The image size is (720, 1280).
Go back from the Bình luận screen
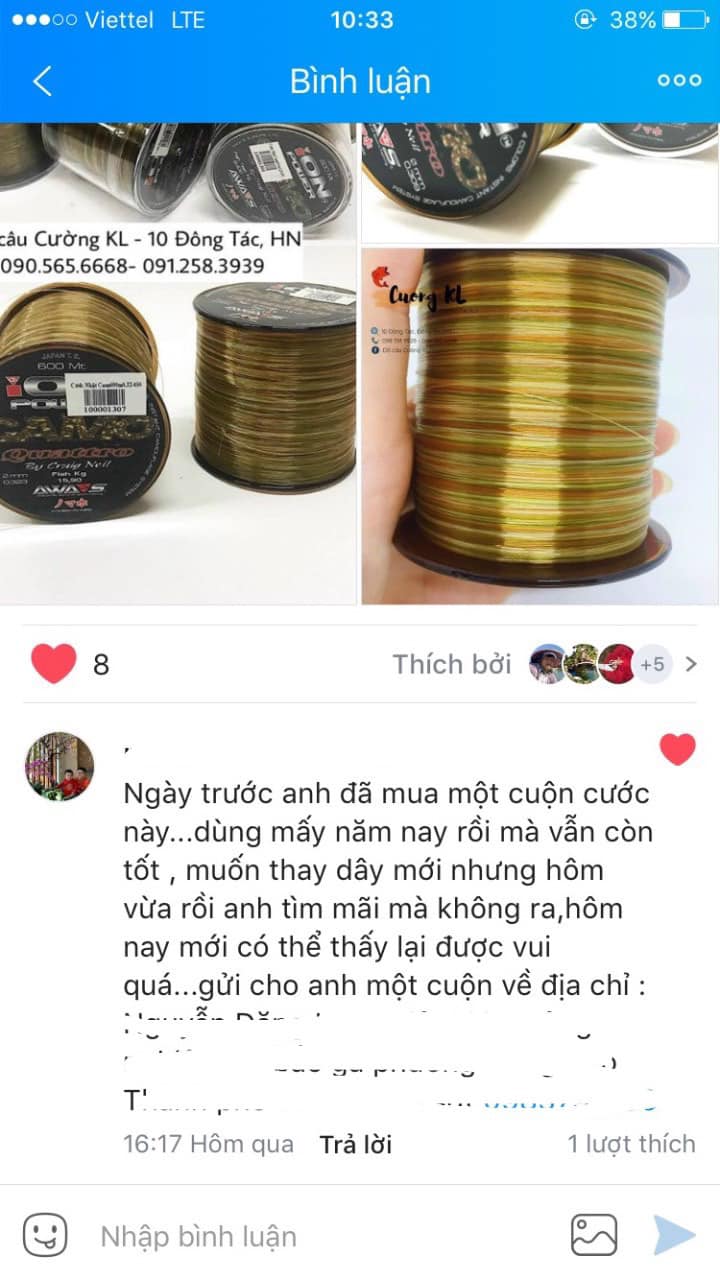pyautogui.click(x=42, y=81)
